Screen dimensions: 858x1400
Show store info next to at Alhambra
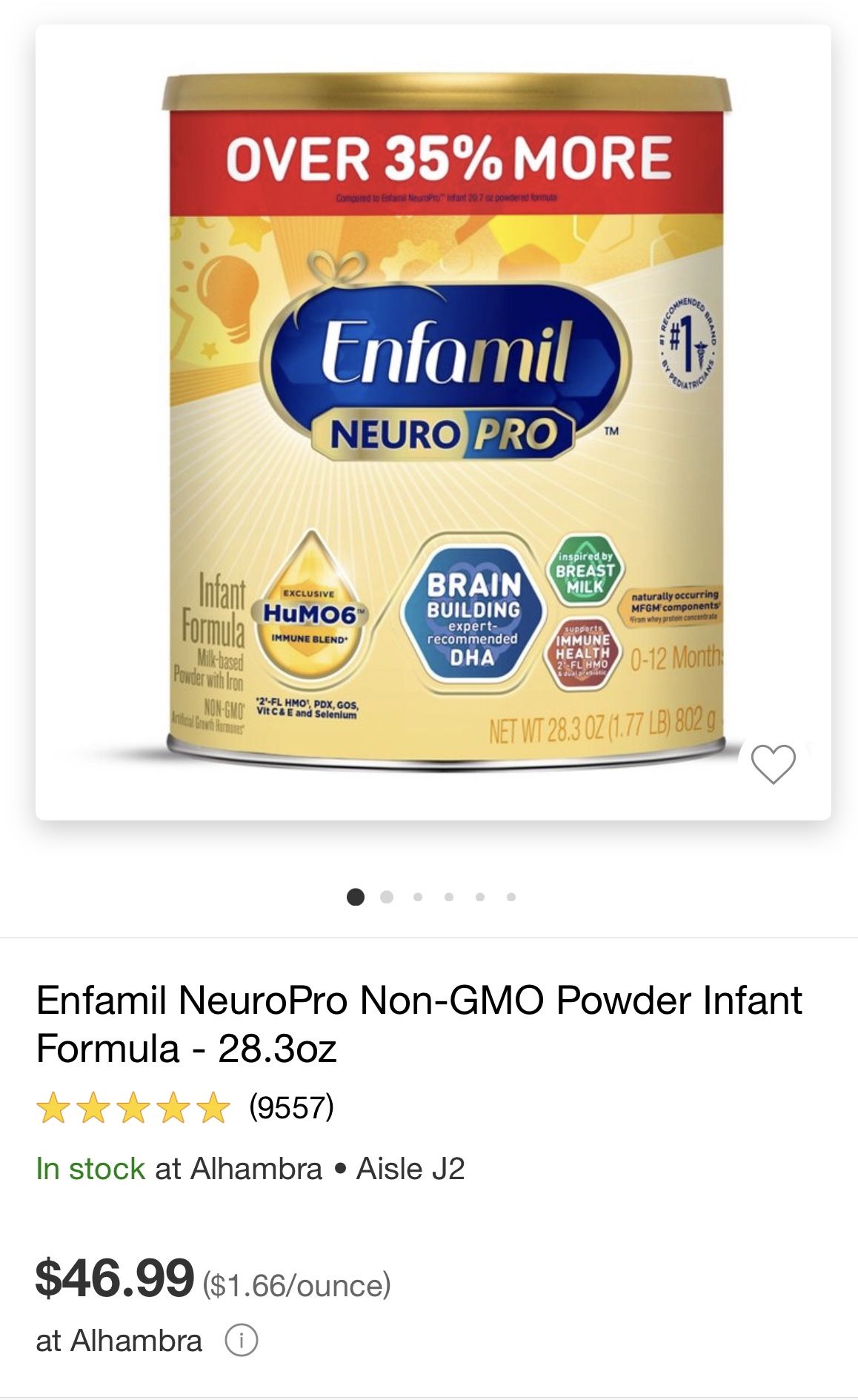coord(242,1340)
